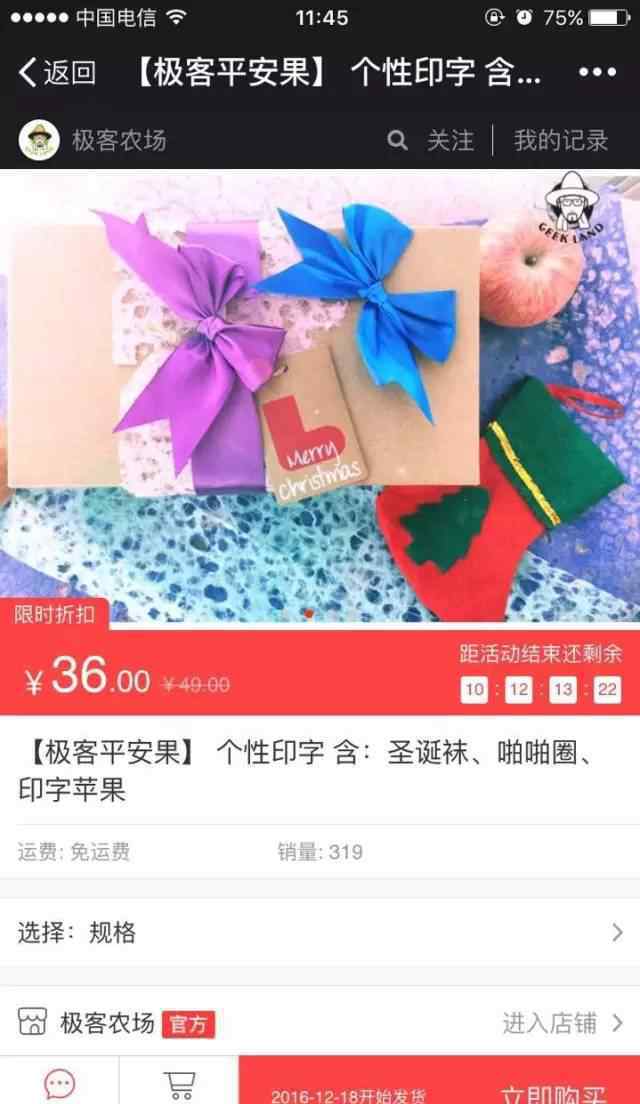The width and height of the screenshot is (640, 1104).
Task: Go back with the 返回 button
Action: [57, 73]
